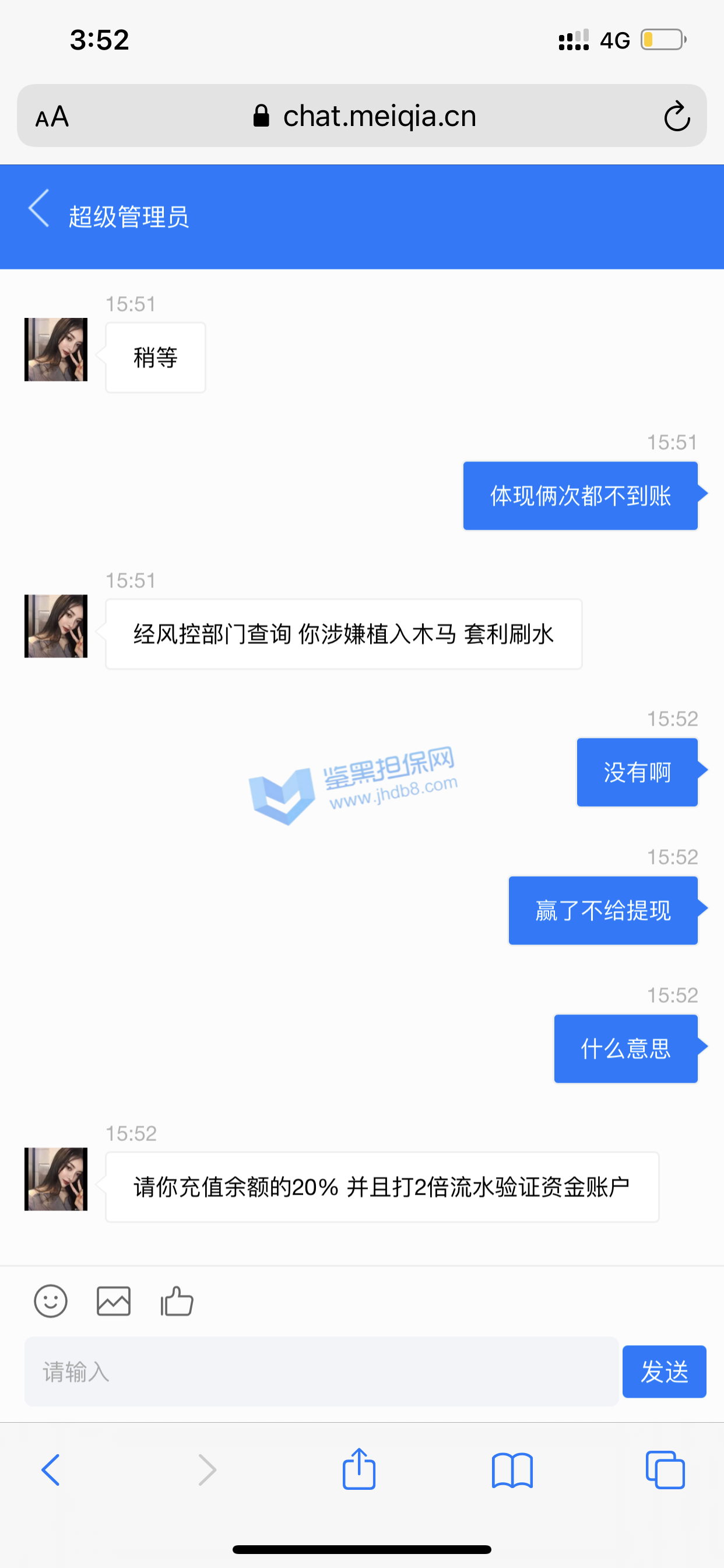This screenshot has height=1568, width=724.
Task: Reload the chat.meiqia.cn page
Action: click(677, 116)
